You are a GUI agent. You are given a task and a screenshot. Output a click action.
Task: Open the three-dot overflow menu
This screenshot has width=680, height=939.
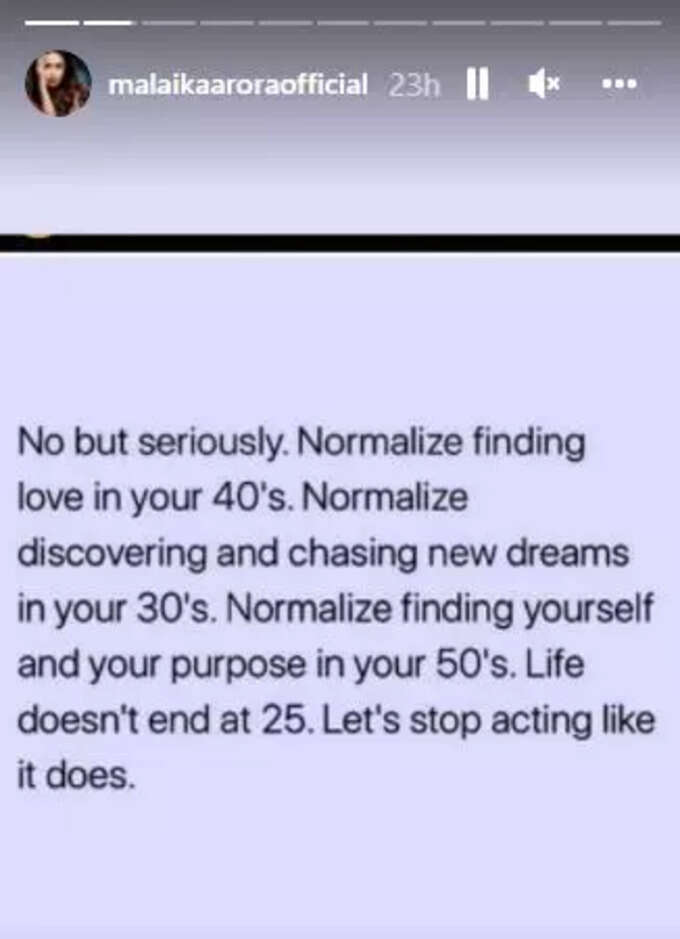tap(619, 86)
